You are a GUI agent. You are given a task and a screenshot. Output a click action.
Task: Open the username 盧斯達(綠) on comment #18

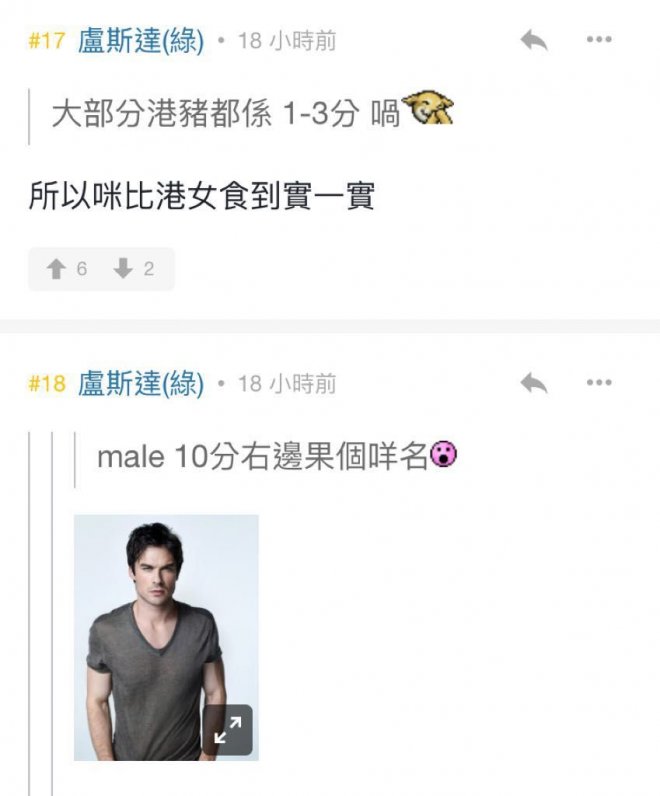(141, 384)
